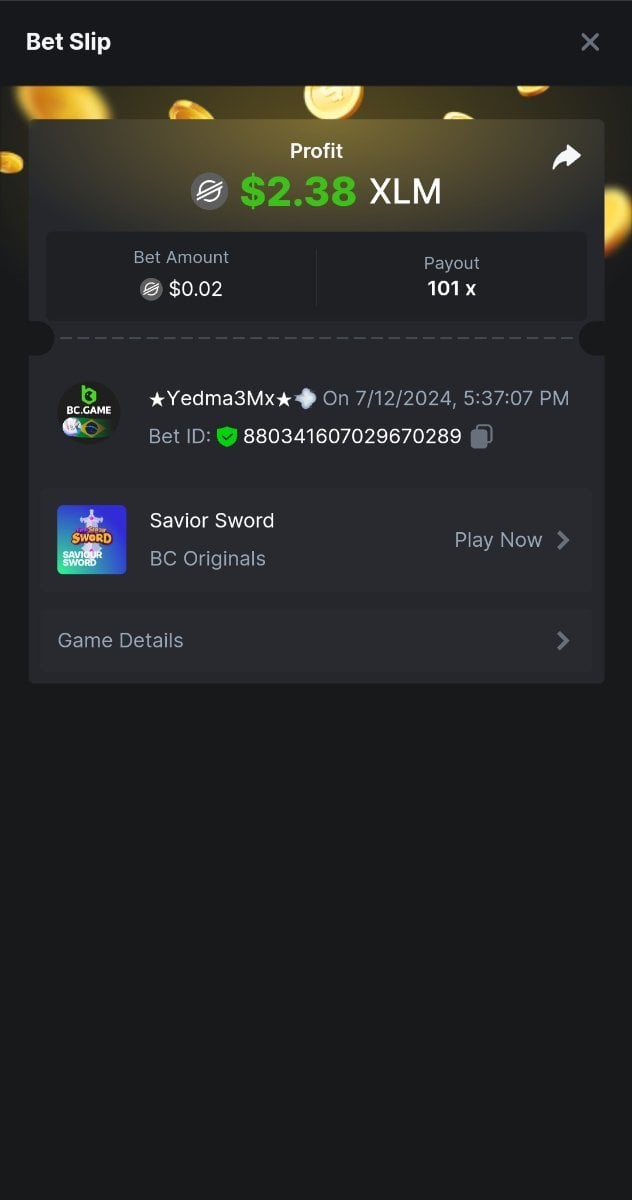Open Savior Sword via Play Now
The image size is (632, 1200).
tap(511, 540)
